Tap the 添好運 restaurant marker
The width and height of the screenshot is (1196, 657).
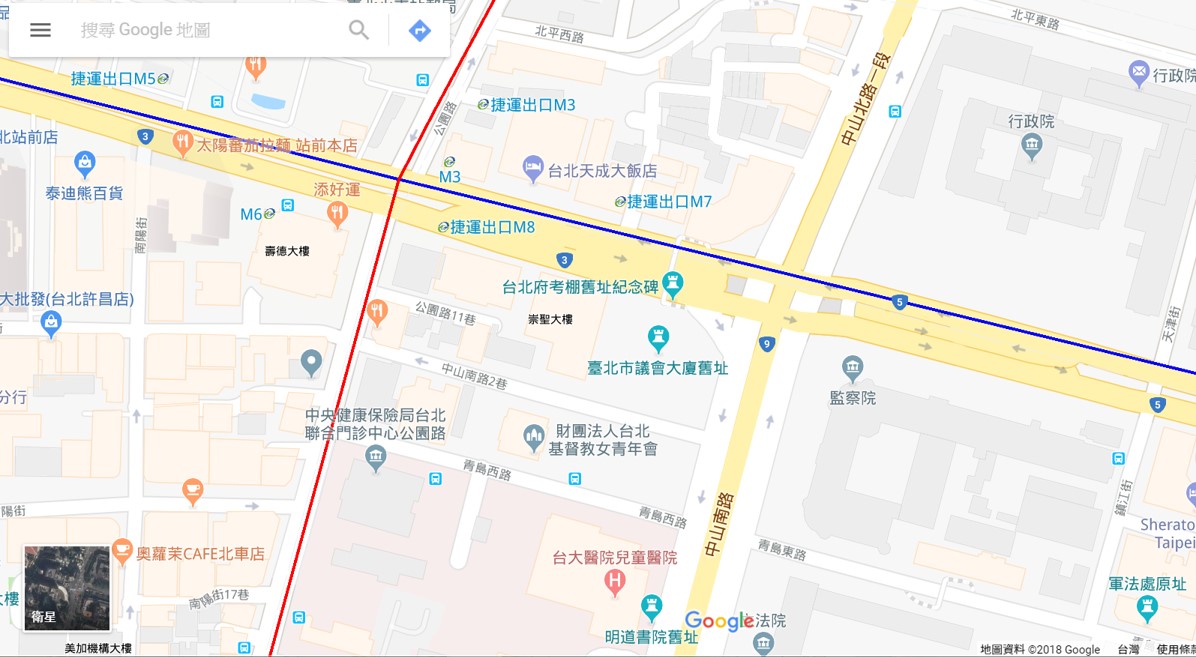coord(338,212)
